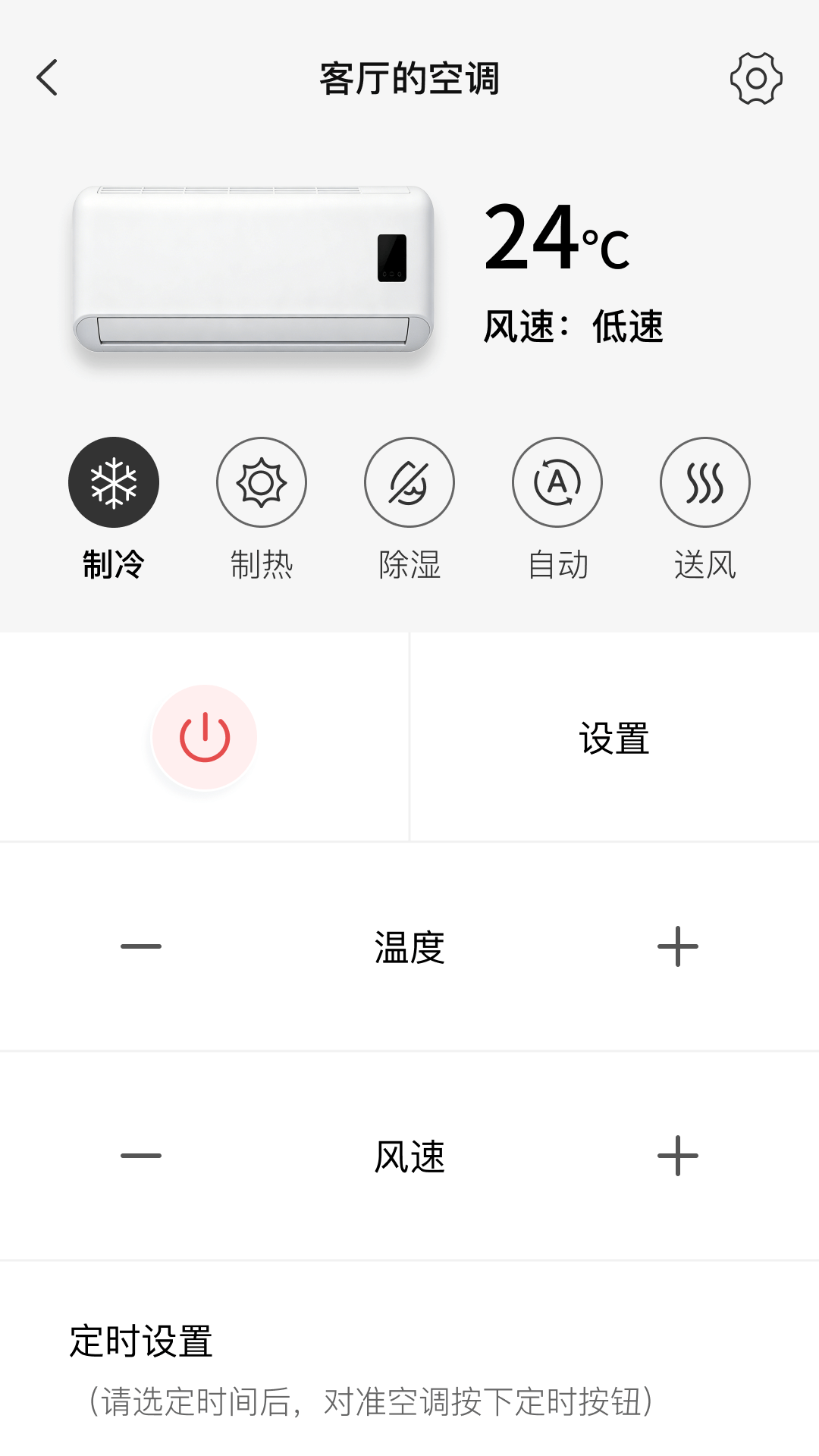The image size is (819, 1456).
Task: Switch the mode from cooling to heating
Action: coord(262,482)
